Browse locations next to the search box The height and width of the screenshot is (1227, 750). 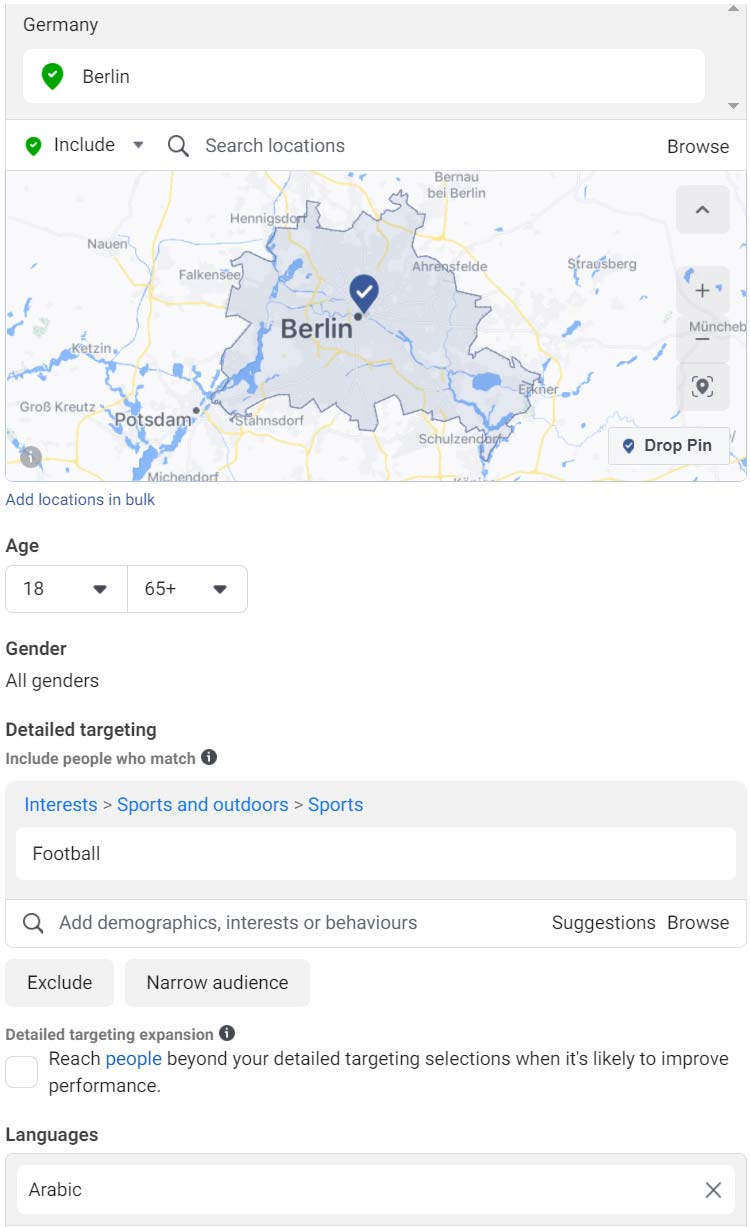coord(698,146)
